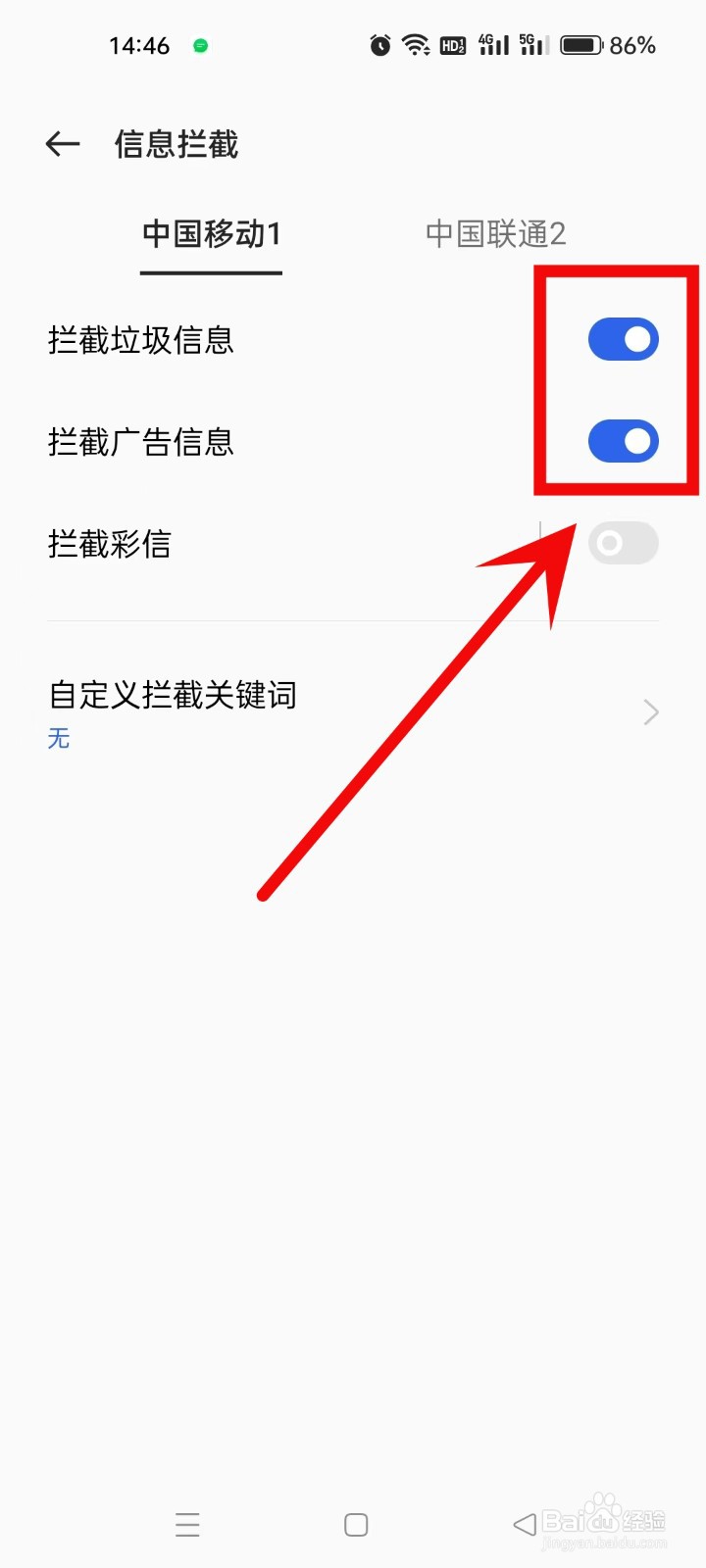The height and width of the screenshot is (1568, 706).
Task: Enable the 拦截彩信 switch
Action: point(624,543)
